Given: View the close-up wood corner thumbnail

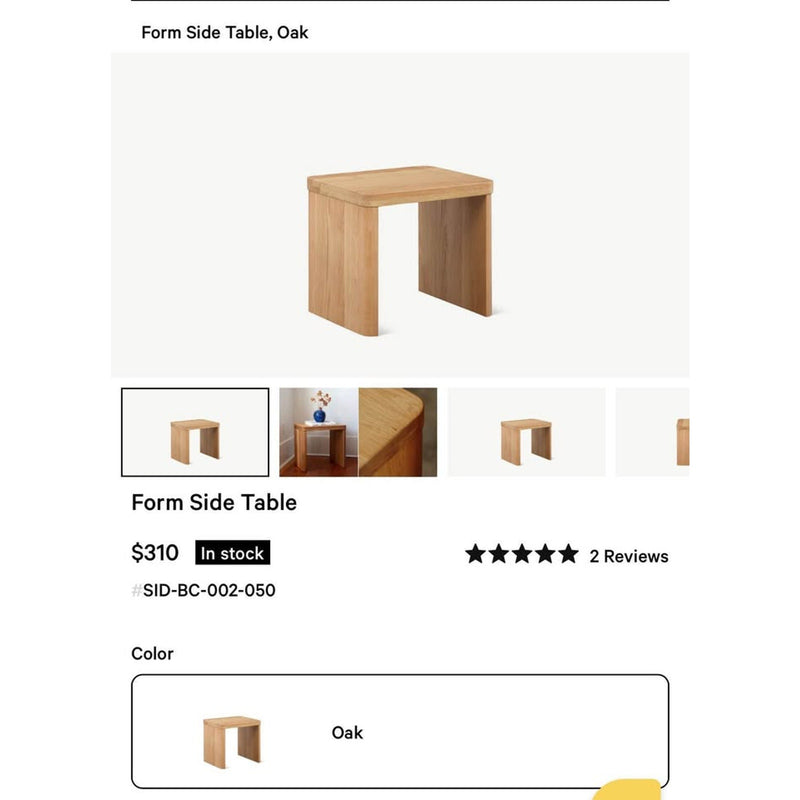Looking at the screenshot, I should [x=398, y=432].
